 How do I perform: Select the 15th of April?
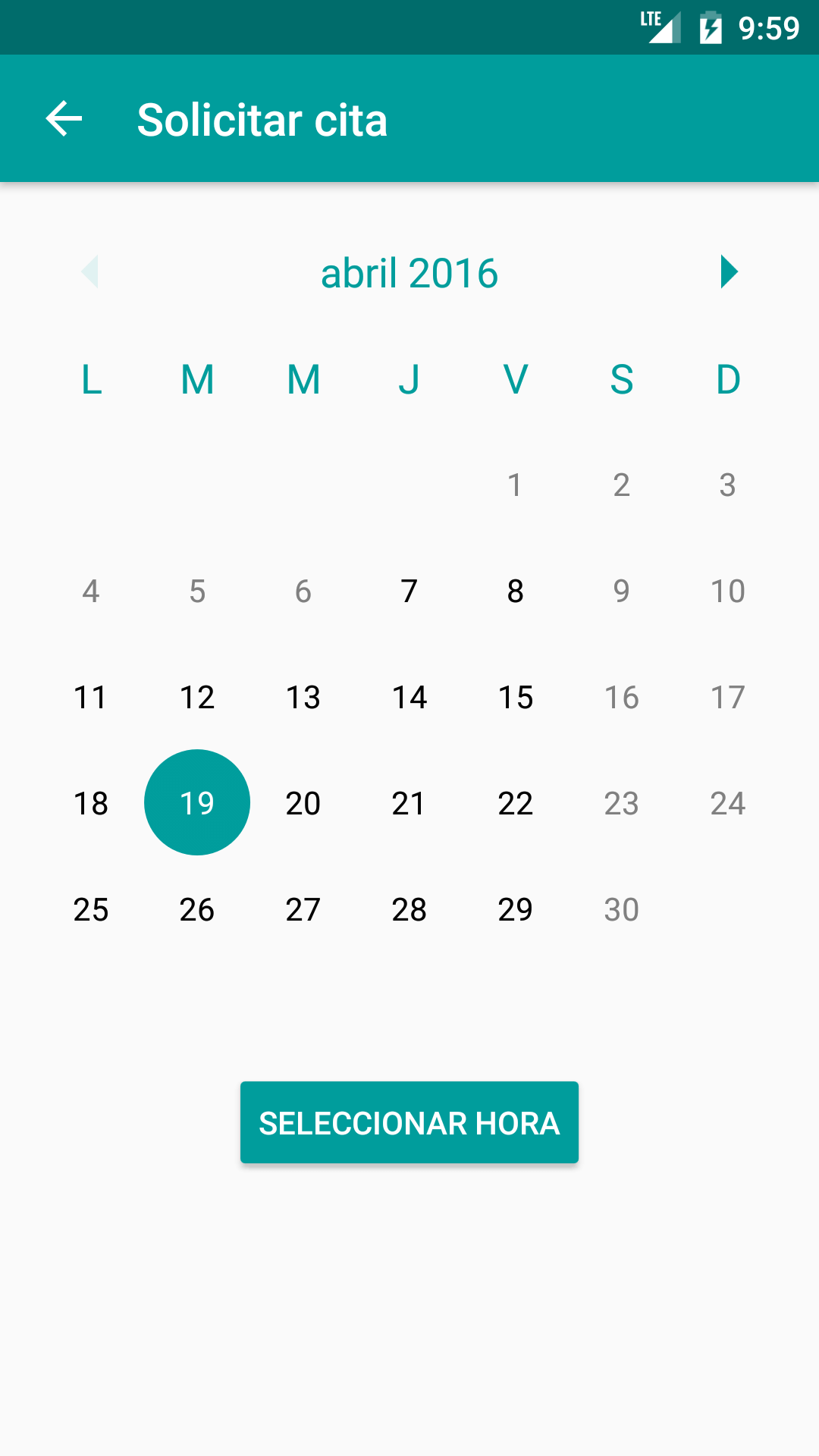[x=516, y=697]
